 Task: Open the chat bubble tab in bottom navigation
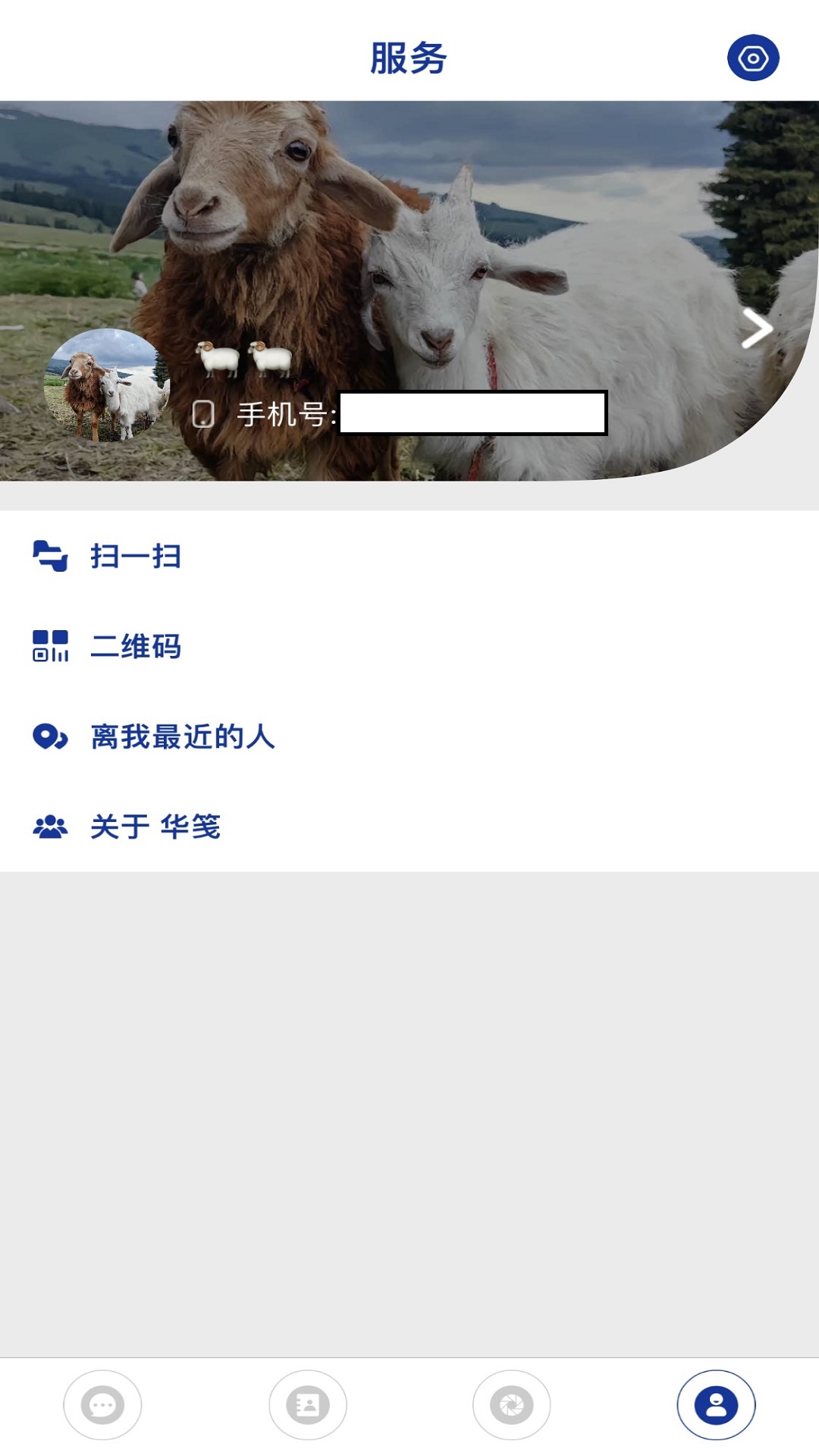point(104,1404)
